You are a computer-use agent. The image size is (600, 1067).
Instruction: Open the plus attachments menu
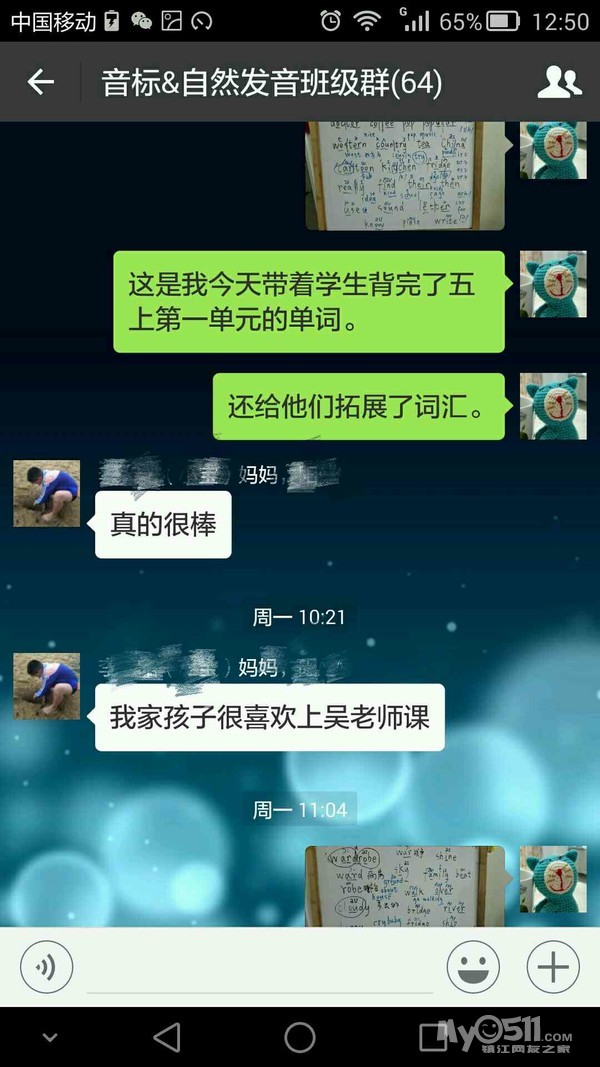[x=553, y=967]
